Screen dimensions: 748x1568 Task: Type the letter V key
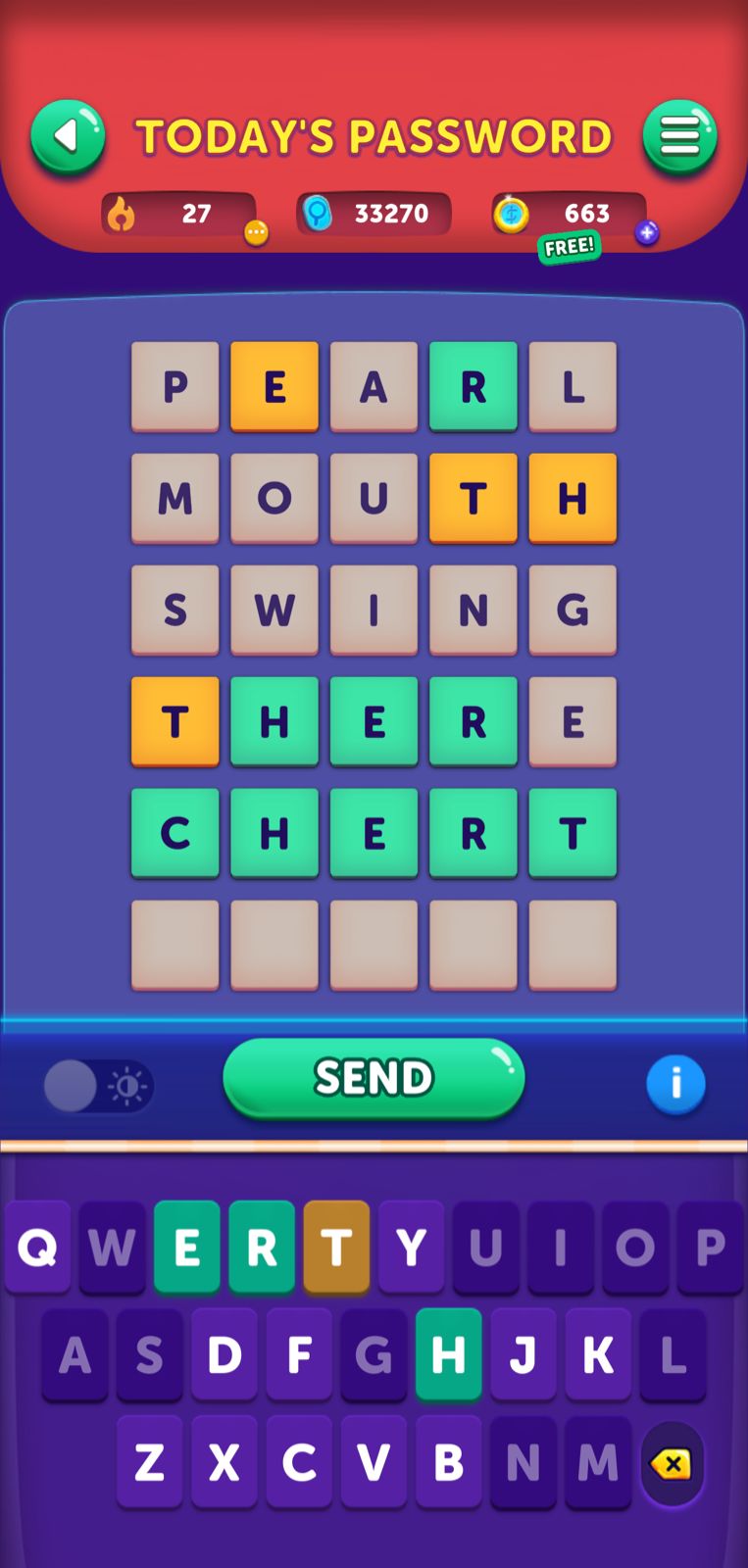coord(374,1463)
